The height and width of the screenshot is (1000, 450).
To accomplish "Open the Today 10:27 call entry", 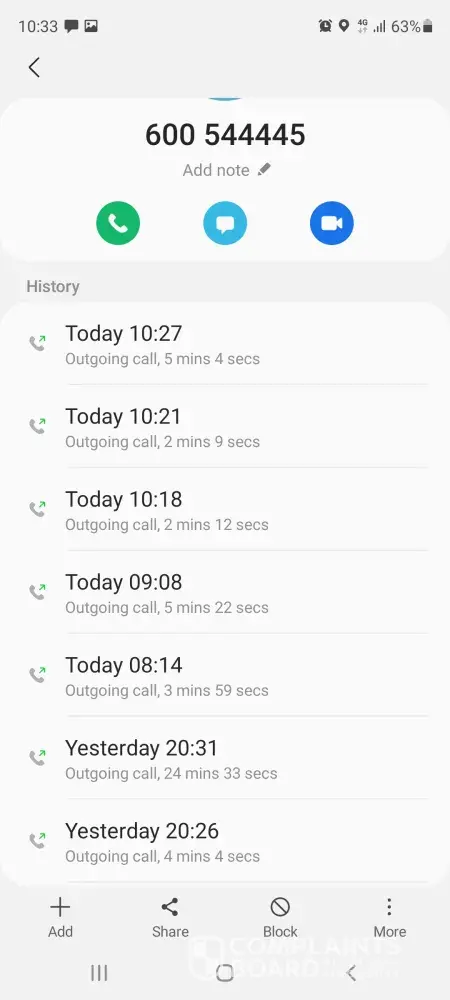I will click(225, 344).
